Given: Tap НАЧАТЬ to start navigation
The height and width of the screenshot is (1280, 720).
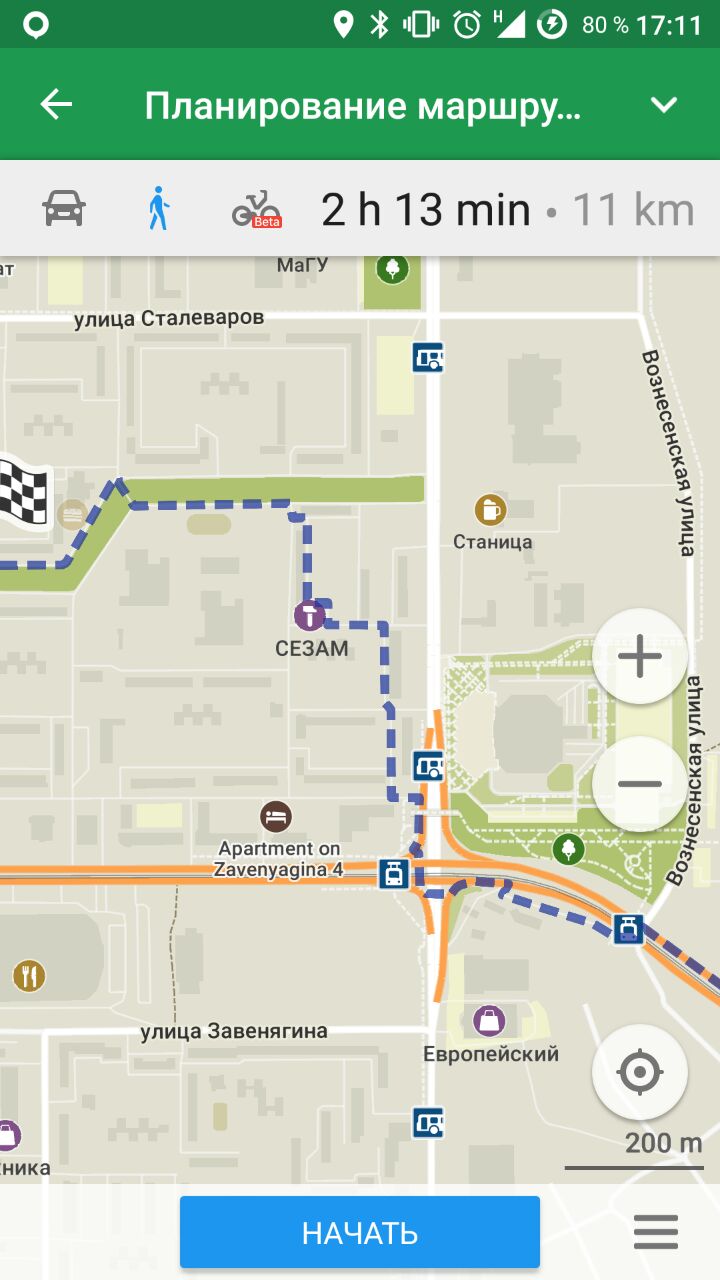Looking at the screenshot, I should click(x=360, y=1232).
